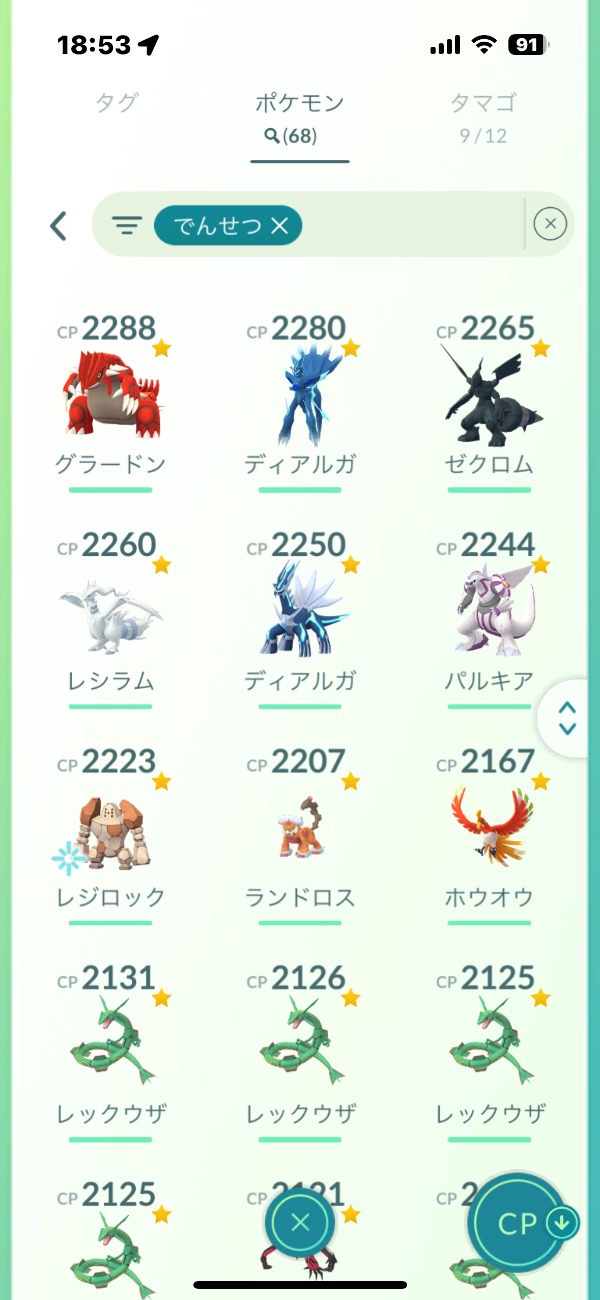Go back with the left arrow
This screenshot has width=600, height=1300.
[58, 226]
